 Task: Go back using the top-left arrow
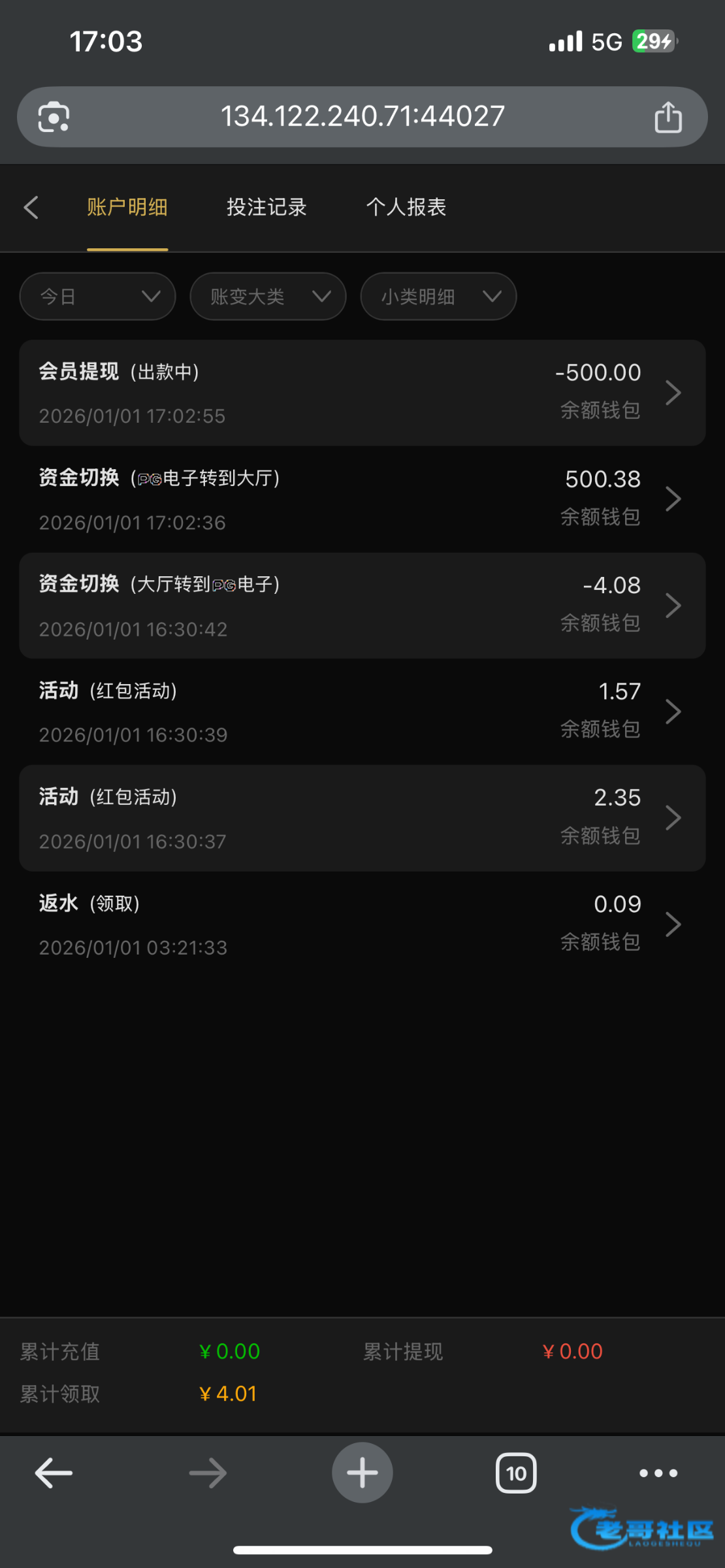click(x=31, y=208)
